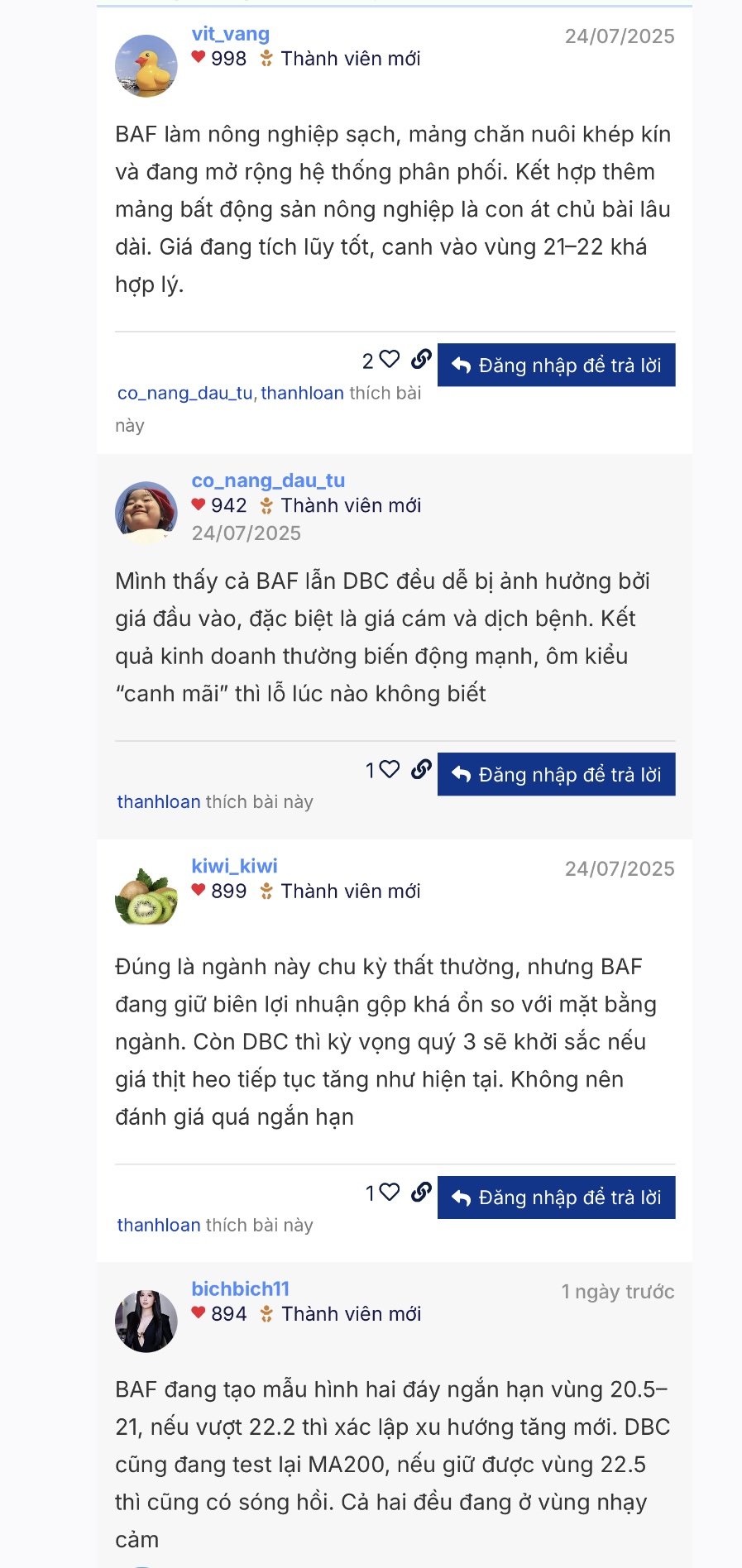Like kiwi_kiwi's post with the heart
742x1568 pixels.
tap(389, 1192)
